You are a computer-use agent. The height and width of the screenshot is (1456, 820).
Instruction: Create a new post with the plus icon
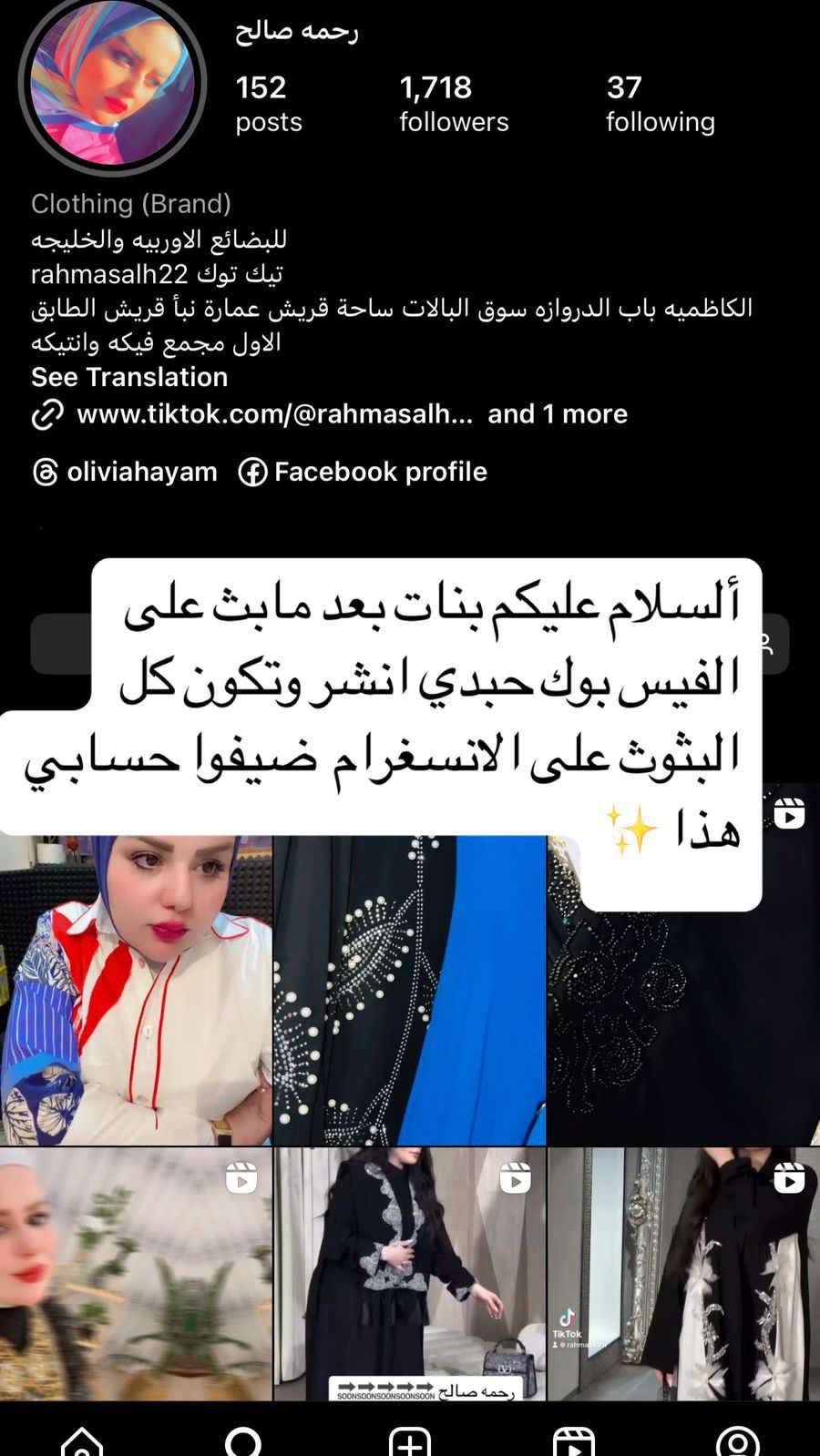409,1440
